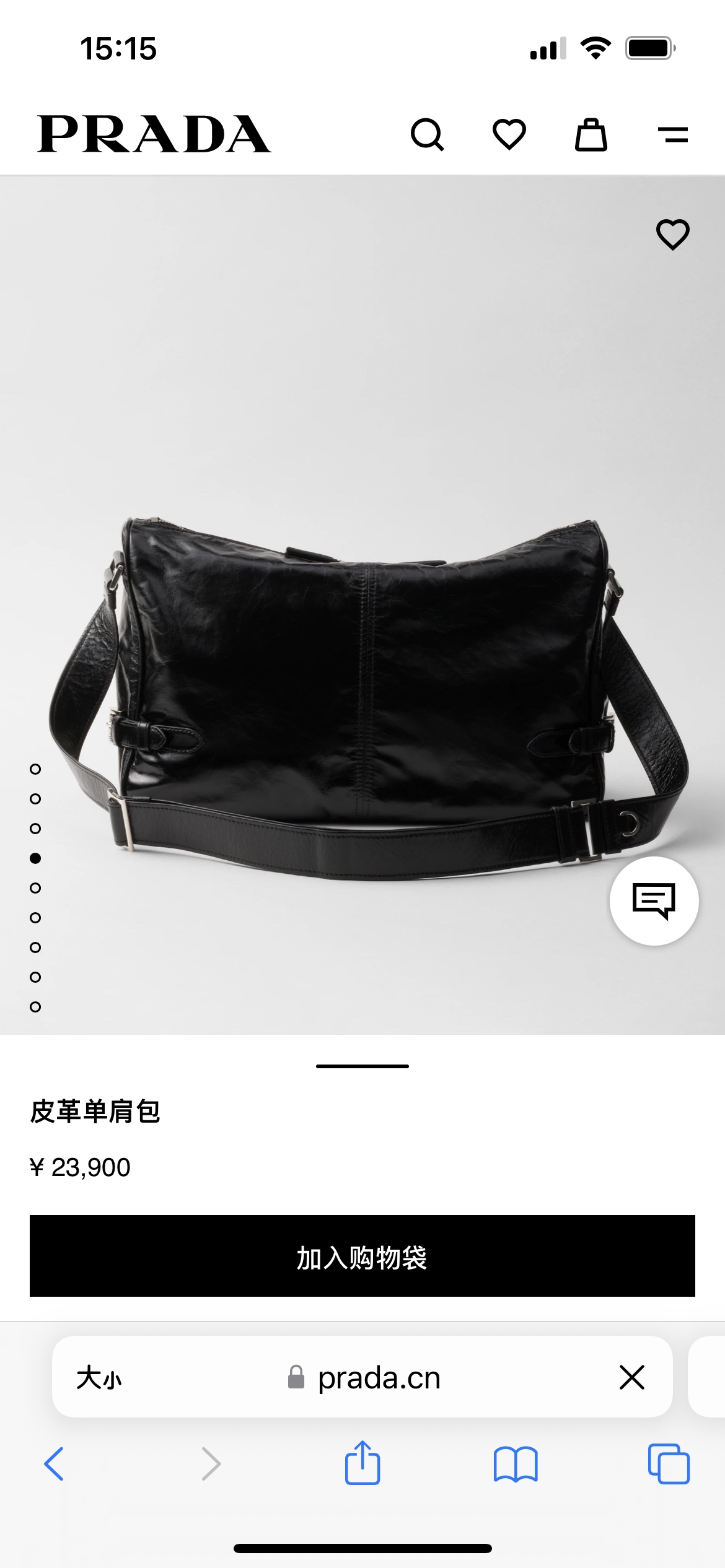The image size is (725, 1568).
Task: Open the live chat bubble button
Action: pyautogui.click(x=654, y=901)
